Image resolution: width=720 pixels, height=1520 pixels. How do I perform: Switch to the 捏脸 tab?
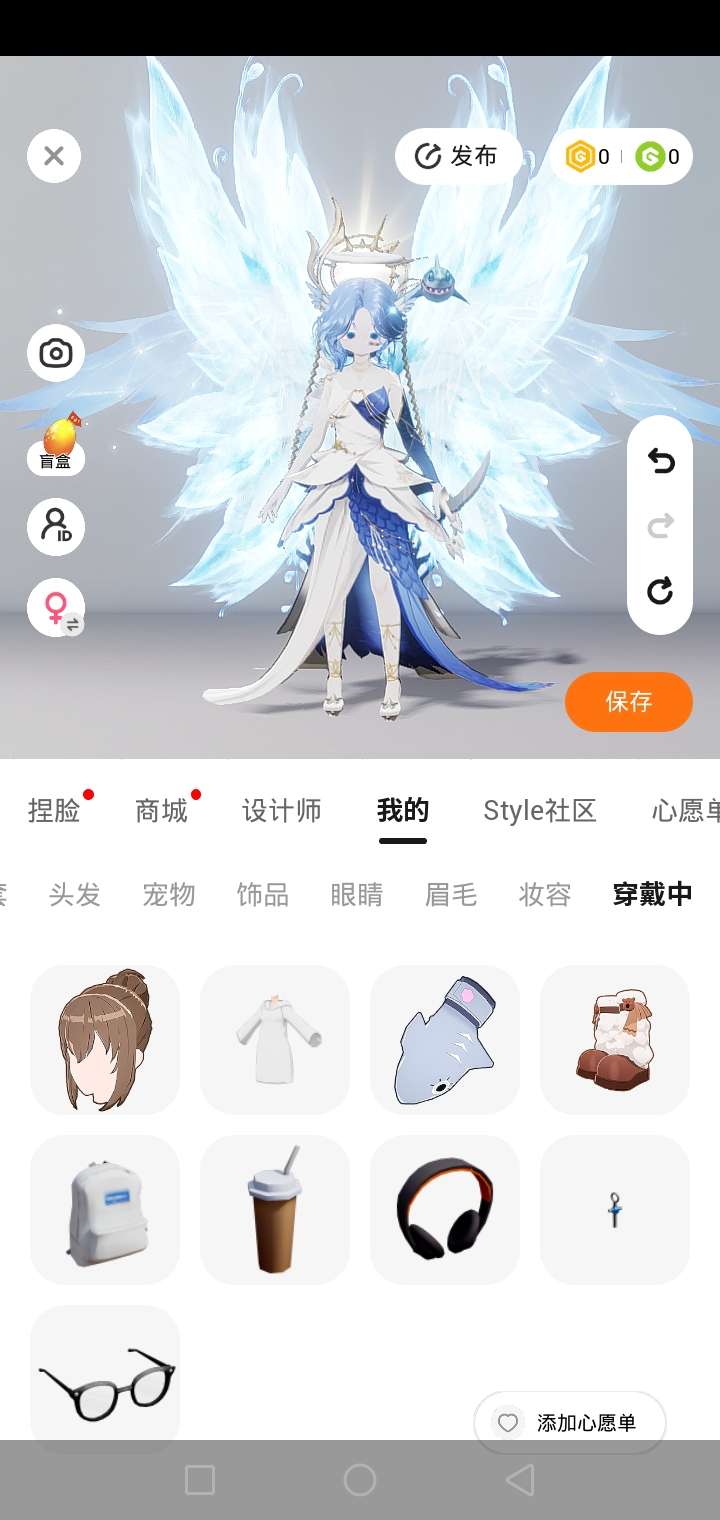55,811
